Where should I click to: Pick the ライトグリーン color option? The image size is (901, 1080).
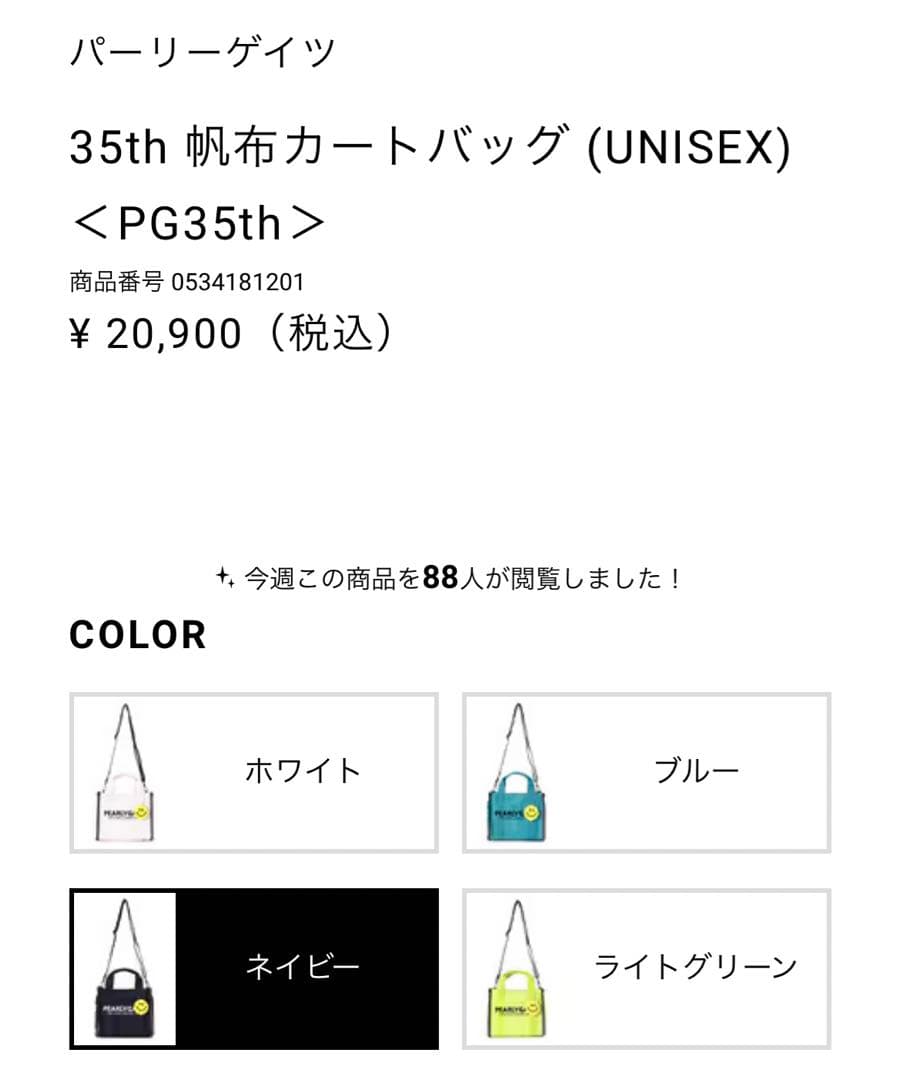click(646, 968)
